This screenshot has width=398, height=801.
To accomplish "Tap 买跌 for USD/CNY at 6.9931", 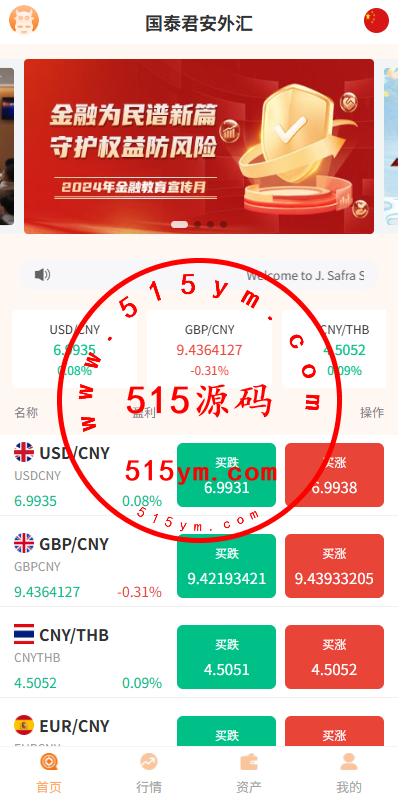I will pyautogui.click(x=226, y=475).
